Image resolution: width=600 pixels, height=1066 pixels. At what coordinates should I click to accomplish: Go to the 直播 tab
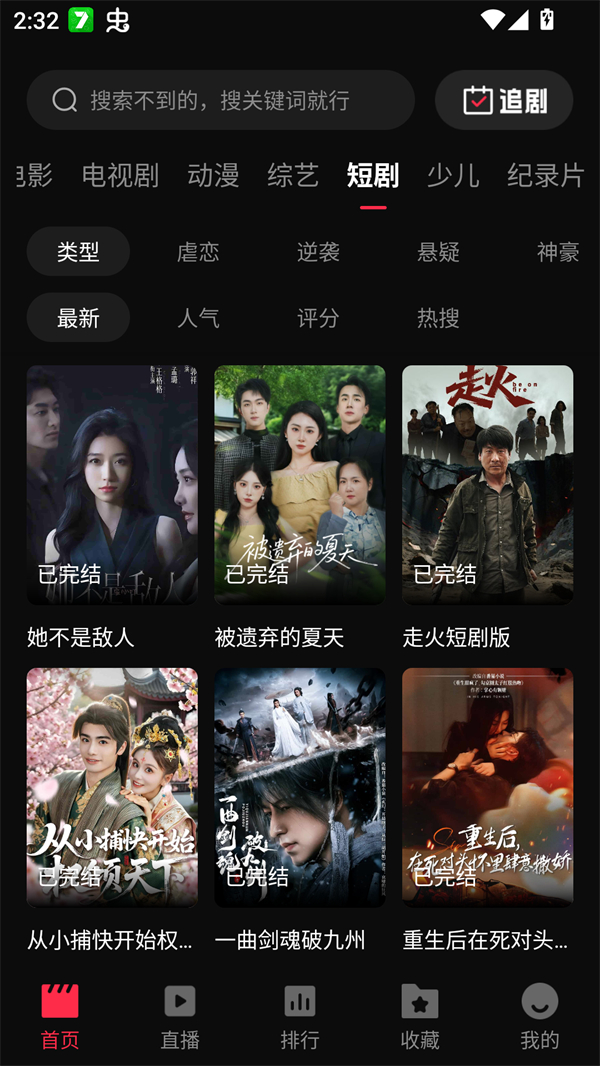click(x=180, y=1016)
